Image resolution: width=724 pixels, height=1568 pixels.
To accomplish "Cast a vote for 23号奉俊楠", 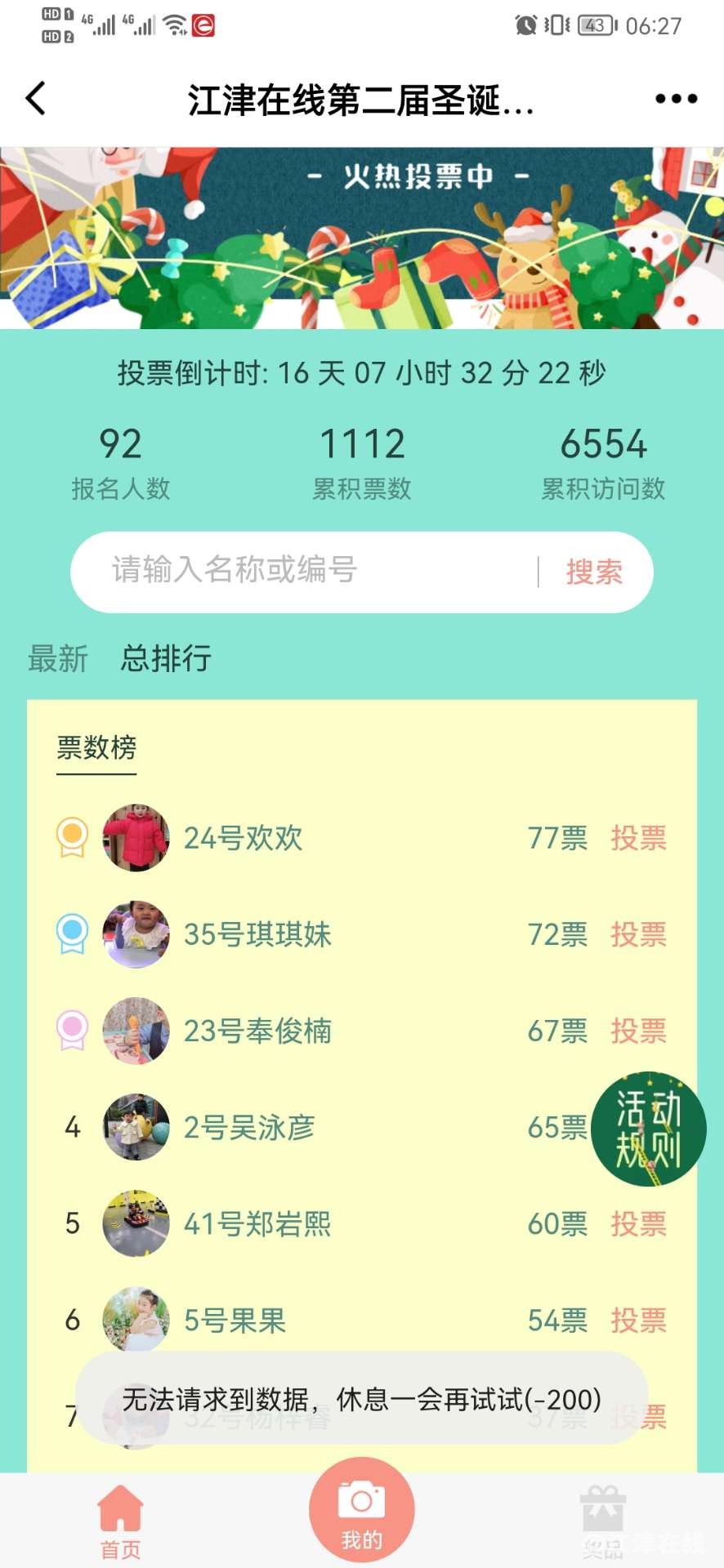I will (x=638, y=1031).
